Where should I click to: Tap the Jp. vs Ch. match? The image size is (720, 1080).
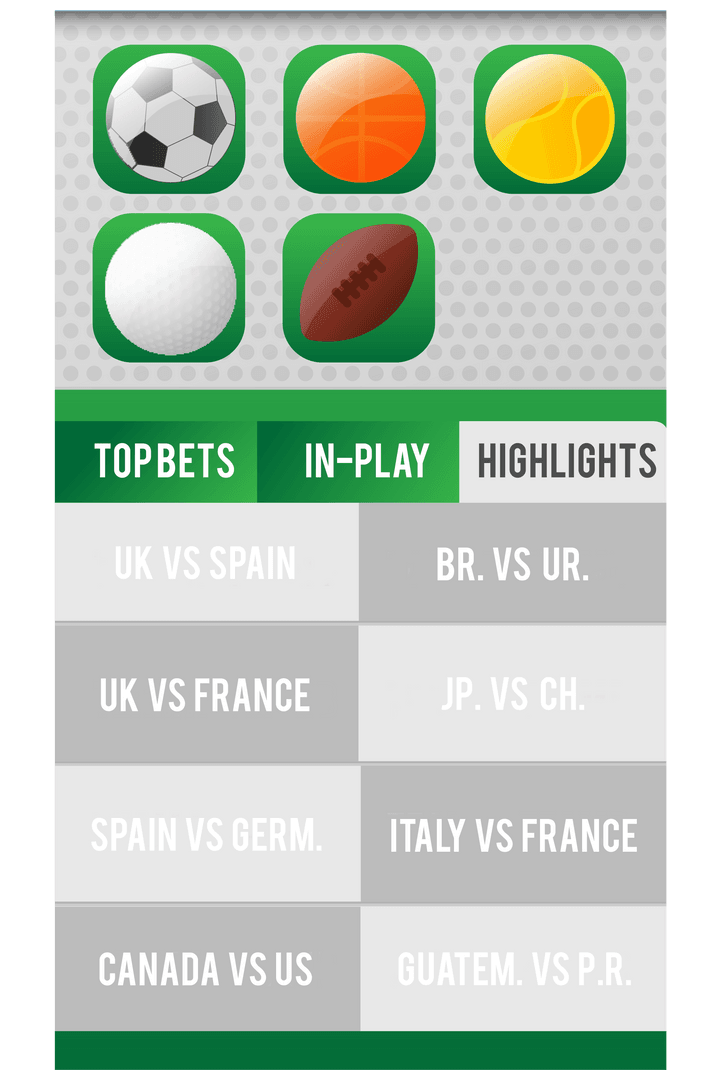click(x=513, y=694)
